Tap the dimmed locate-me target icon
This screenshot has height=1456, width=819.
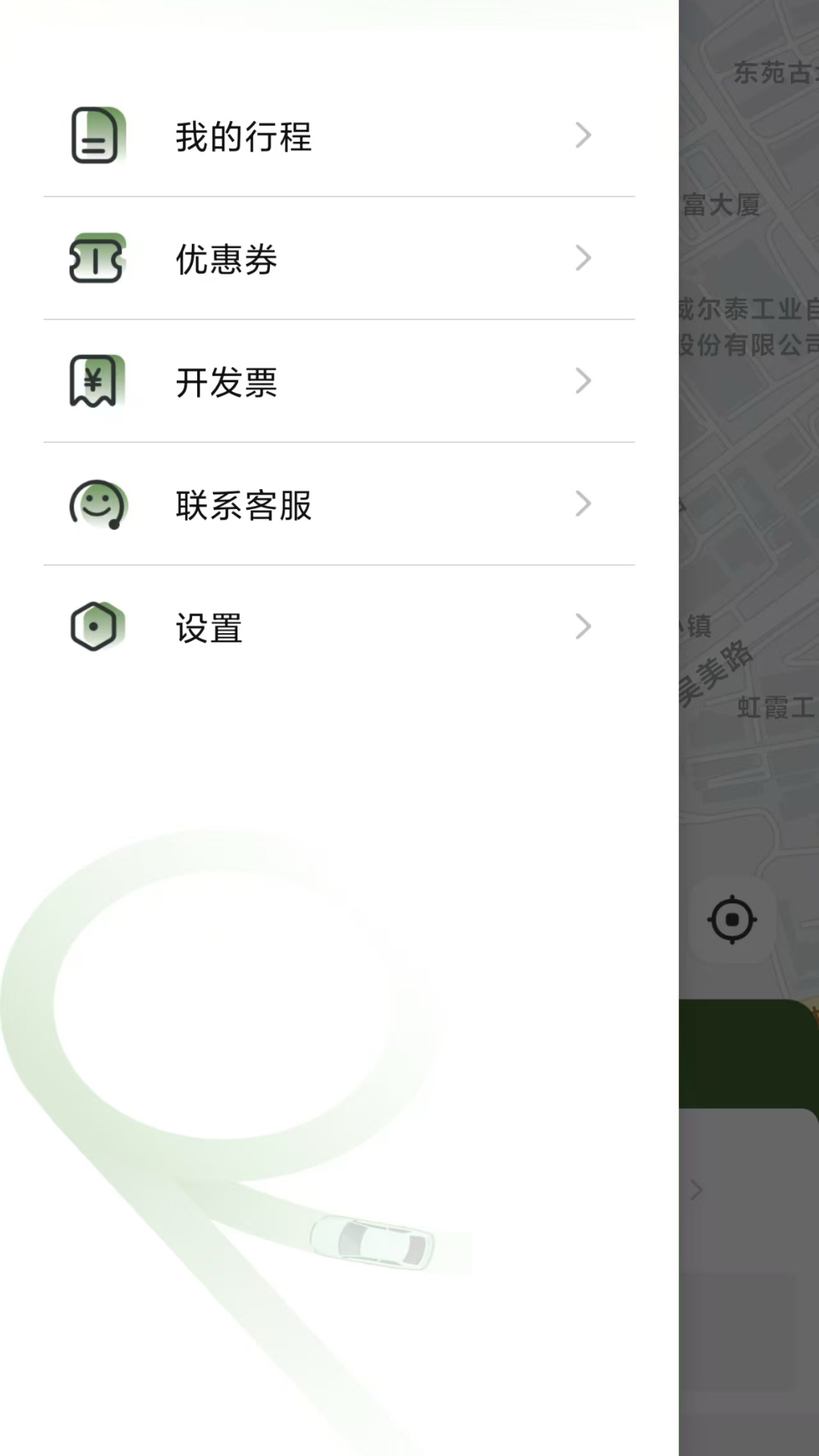[x=732, y=920]
